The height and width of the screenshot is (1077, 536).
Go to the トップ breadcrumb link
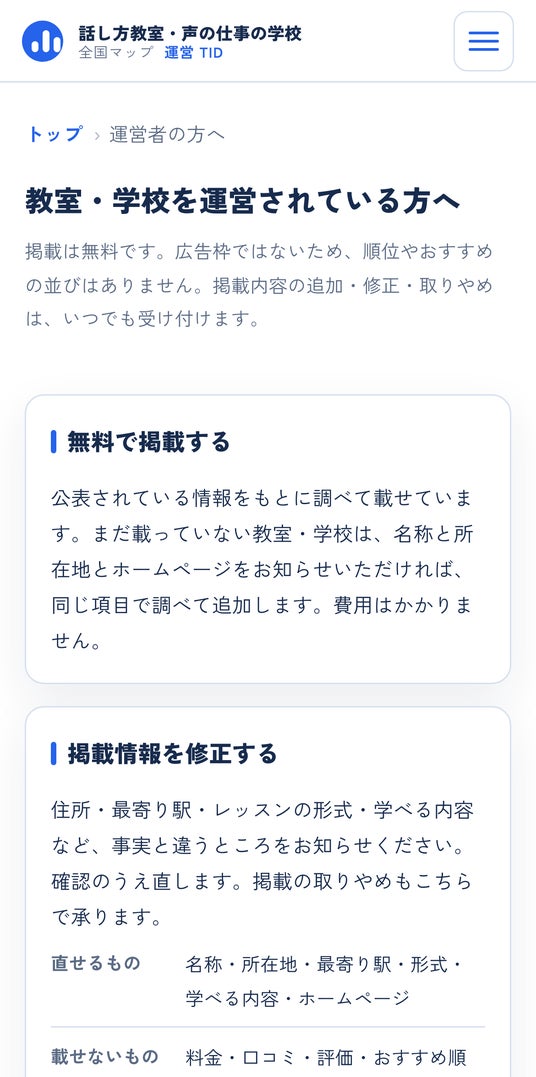point(55,135)
